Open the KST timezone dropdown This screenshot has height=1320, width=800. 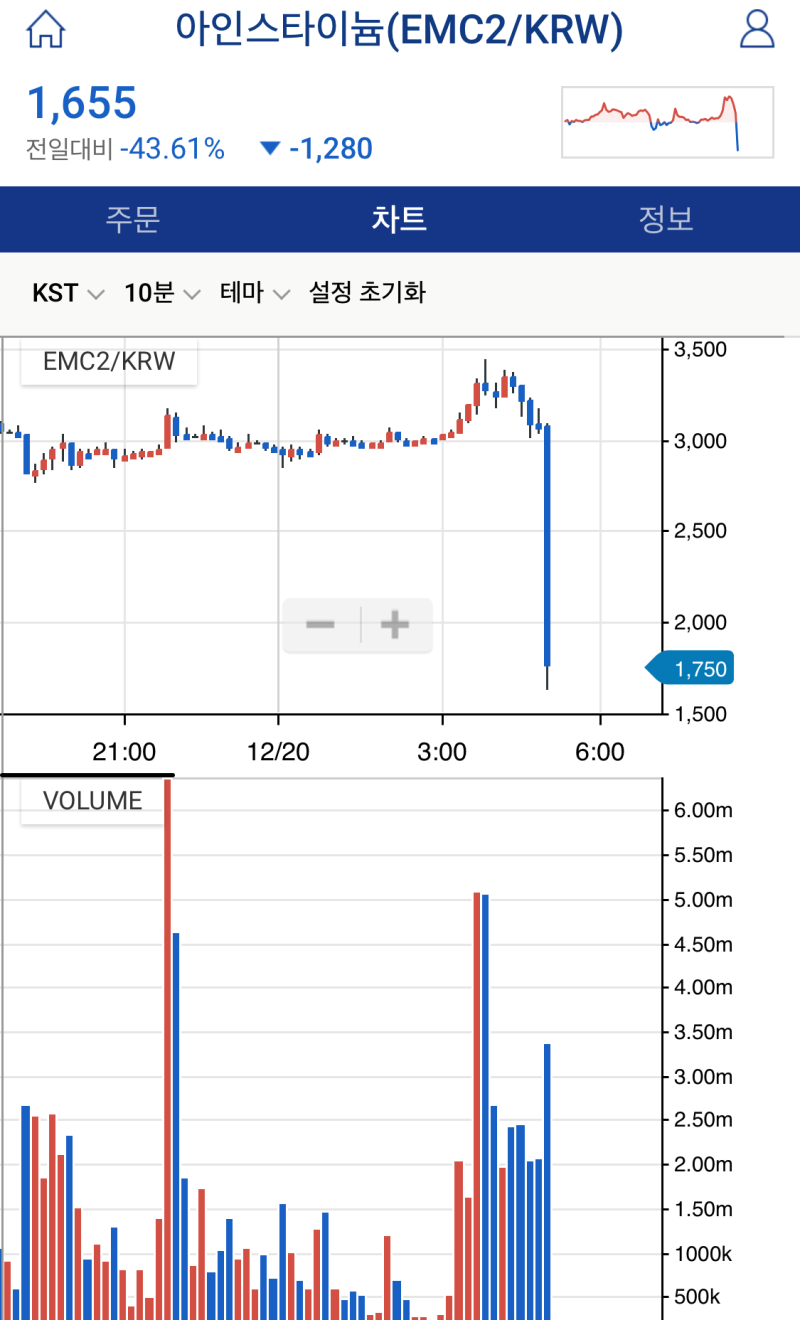tap(67, 293)
